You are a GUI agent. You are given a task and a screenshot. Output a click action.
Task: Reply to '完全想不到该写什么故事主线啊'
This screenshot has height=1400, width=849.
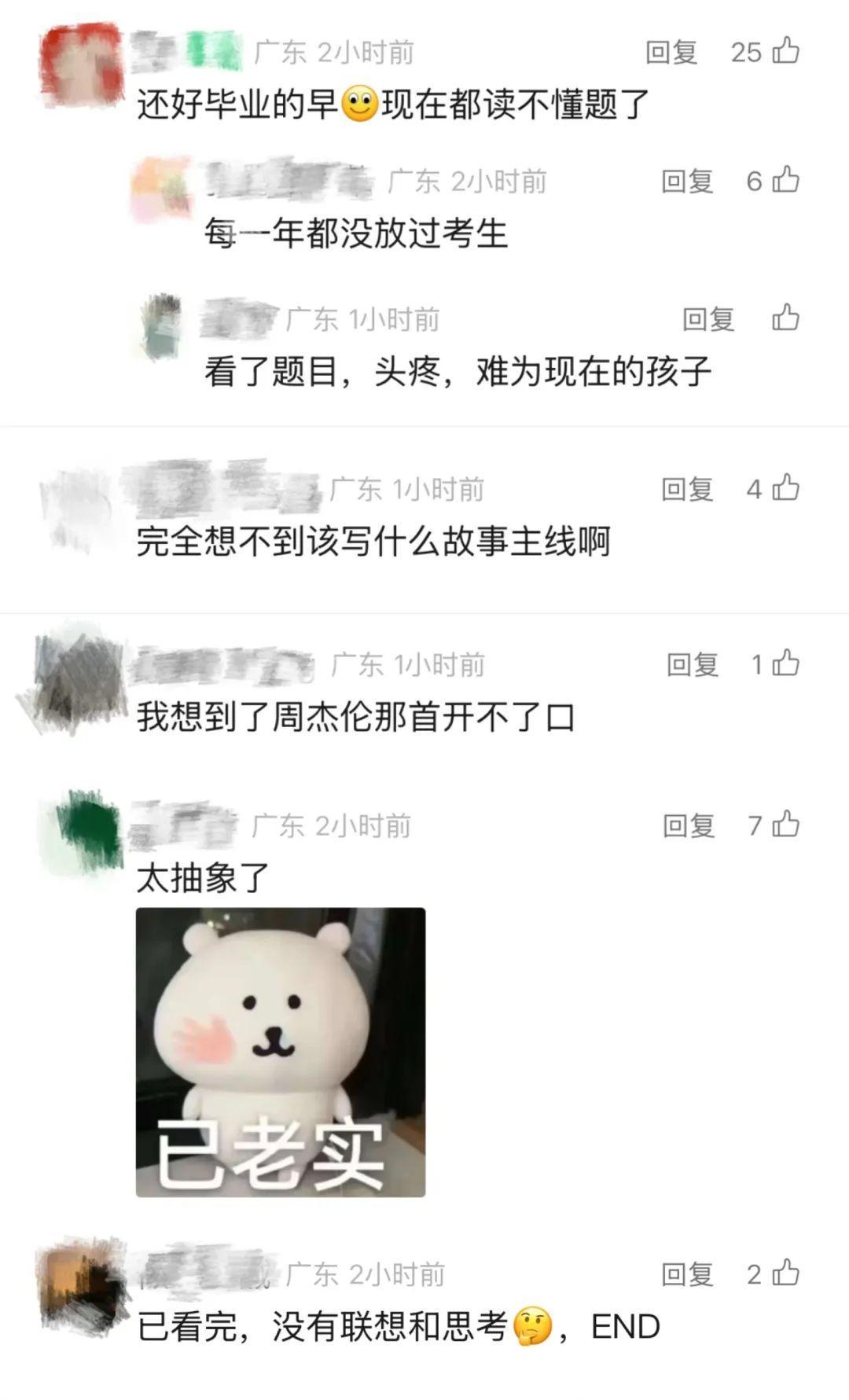click(x=687, y=489)
